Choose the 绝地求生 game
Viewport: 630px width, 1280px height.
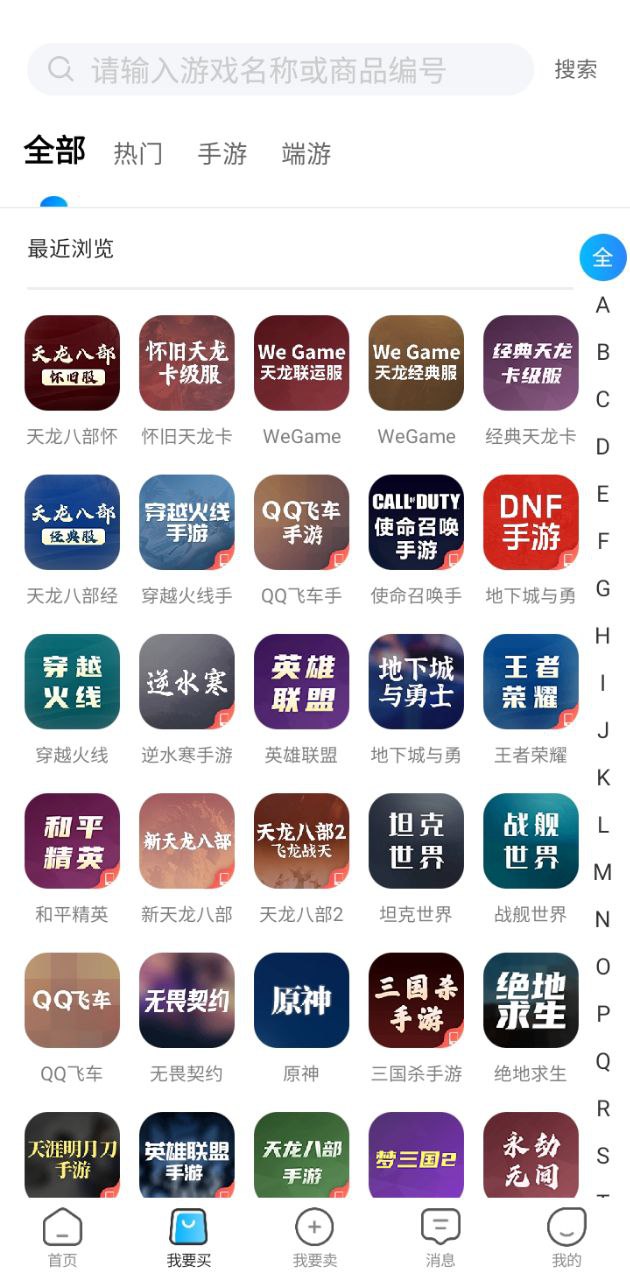coord(531,1000)
